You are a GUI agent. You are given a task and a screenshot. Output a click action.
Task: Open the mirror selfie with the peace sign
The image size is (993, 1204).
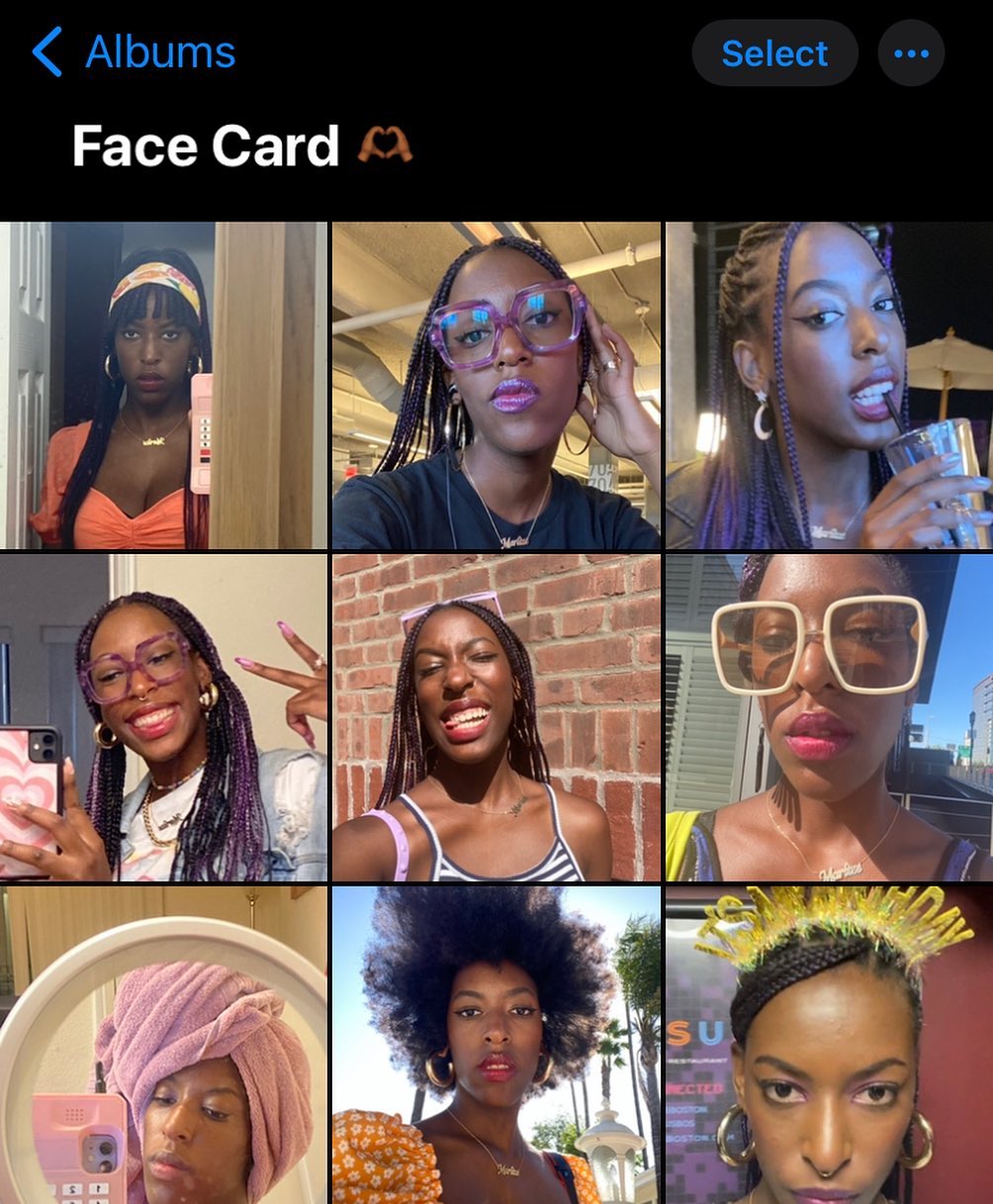(x=163, y=717)
